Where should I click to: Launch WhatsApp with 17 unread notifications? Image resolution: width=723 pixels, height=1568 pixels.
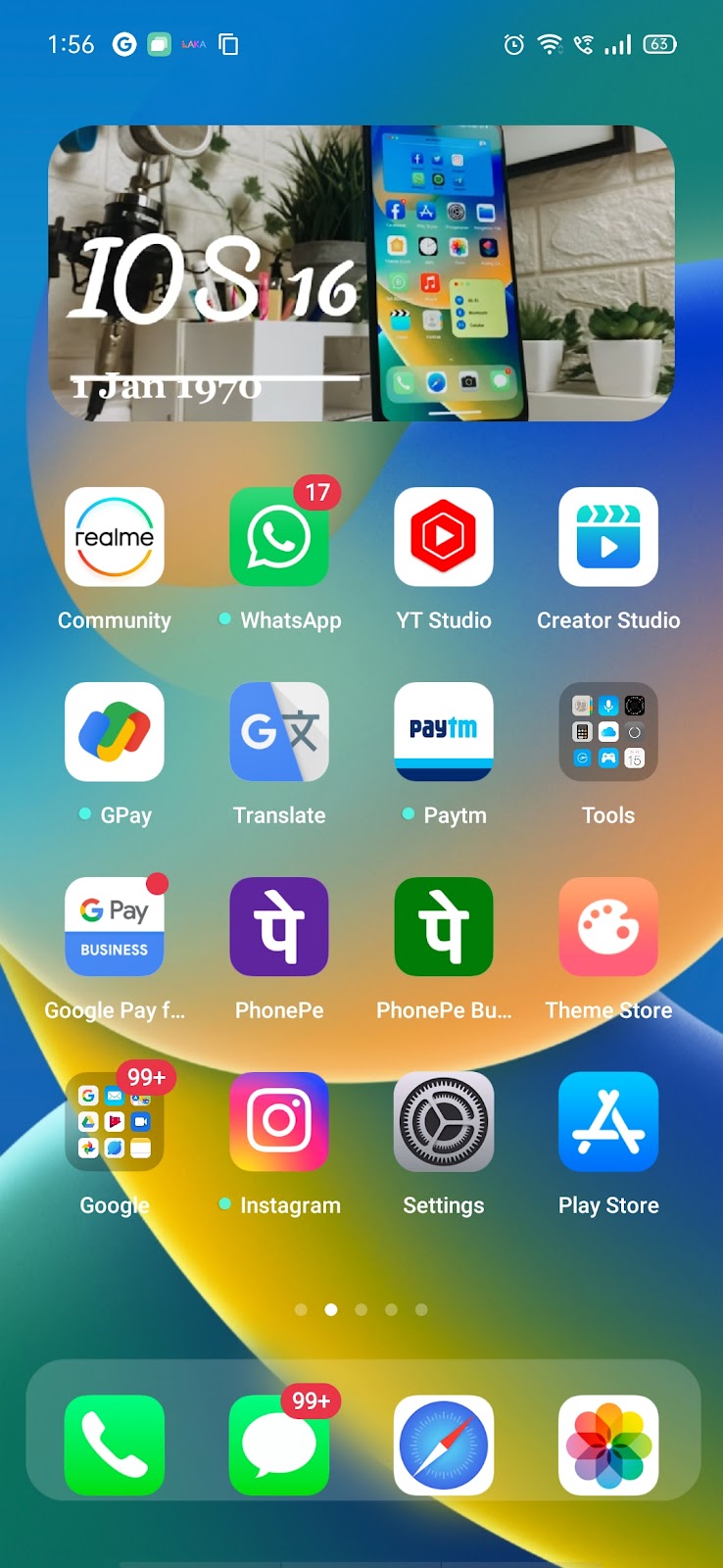tap(279, 537)
